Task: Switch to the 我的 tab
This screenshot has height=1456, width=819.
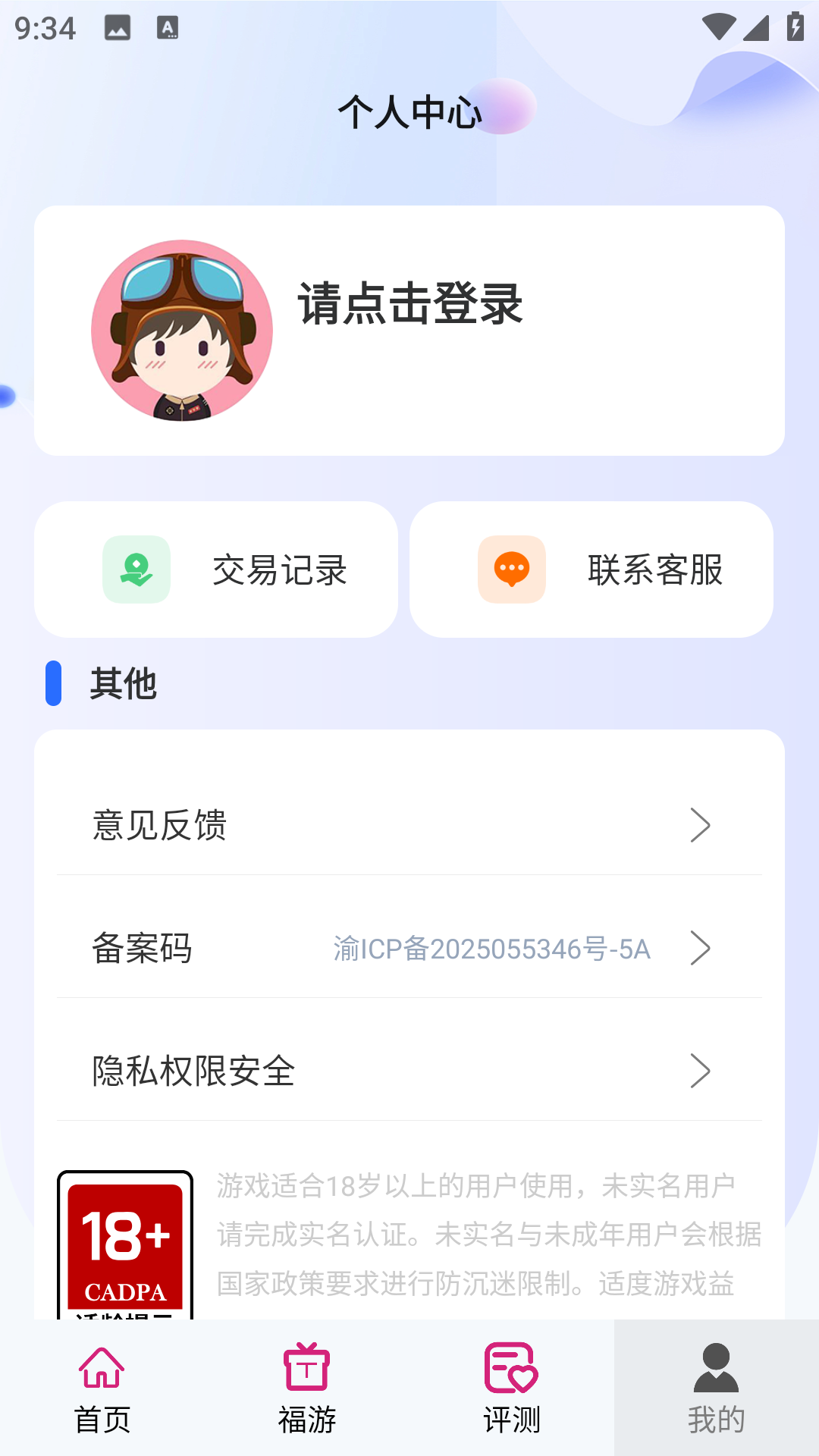Action: coord(717,1388)
